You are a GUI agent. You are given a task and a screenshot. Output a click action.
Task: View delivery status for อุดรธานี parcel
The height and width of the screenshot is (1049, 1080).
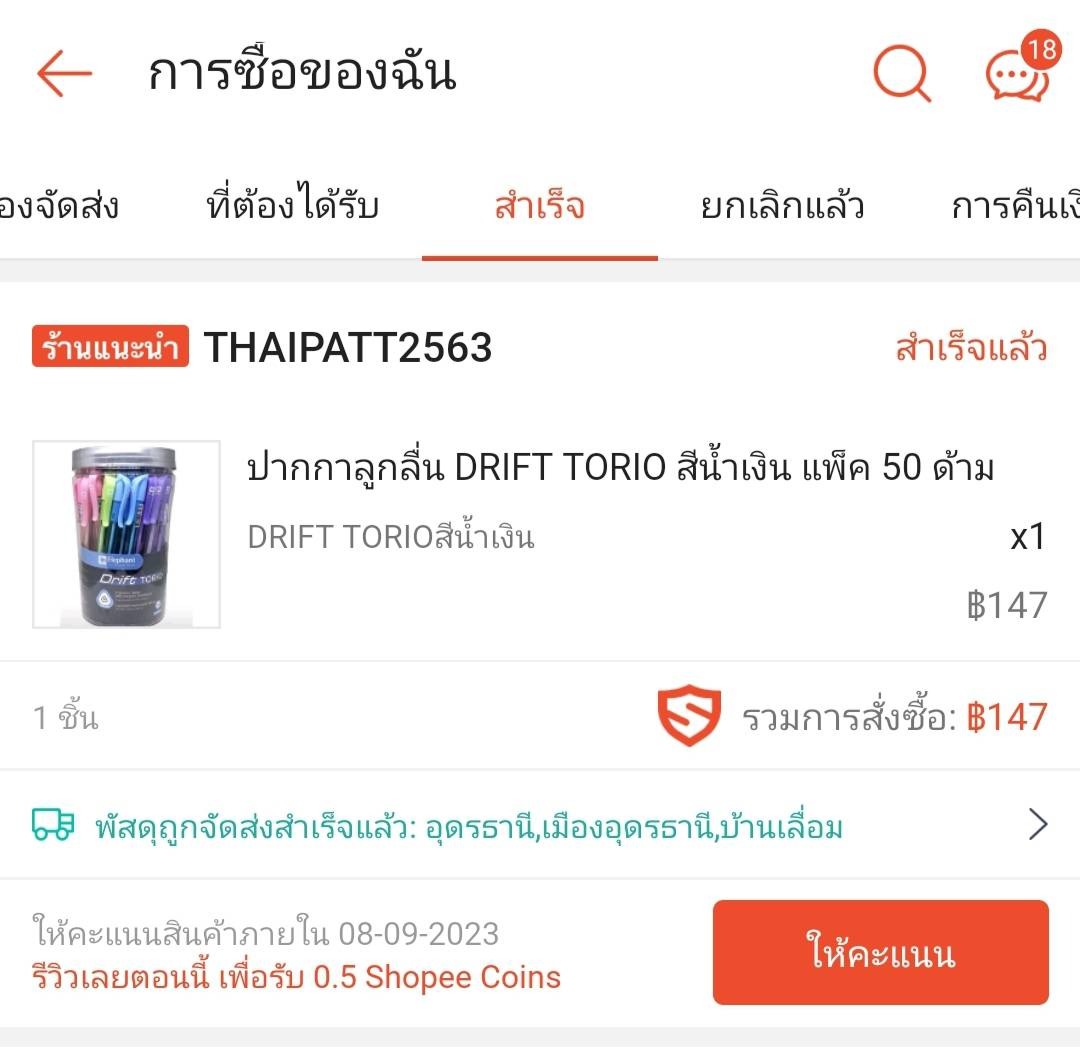tap(540, 826)
